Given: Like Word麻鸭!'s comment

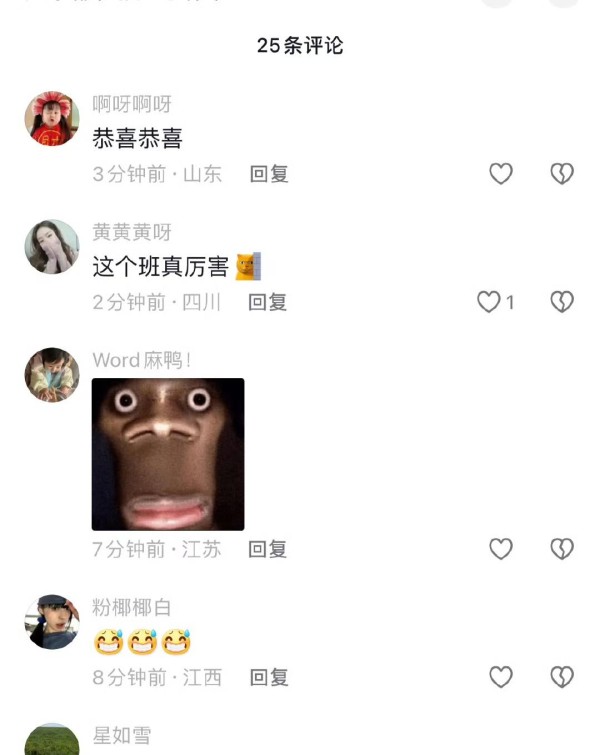Looking at the screenshot, I should point(501,549).
